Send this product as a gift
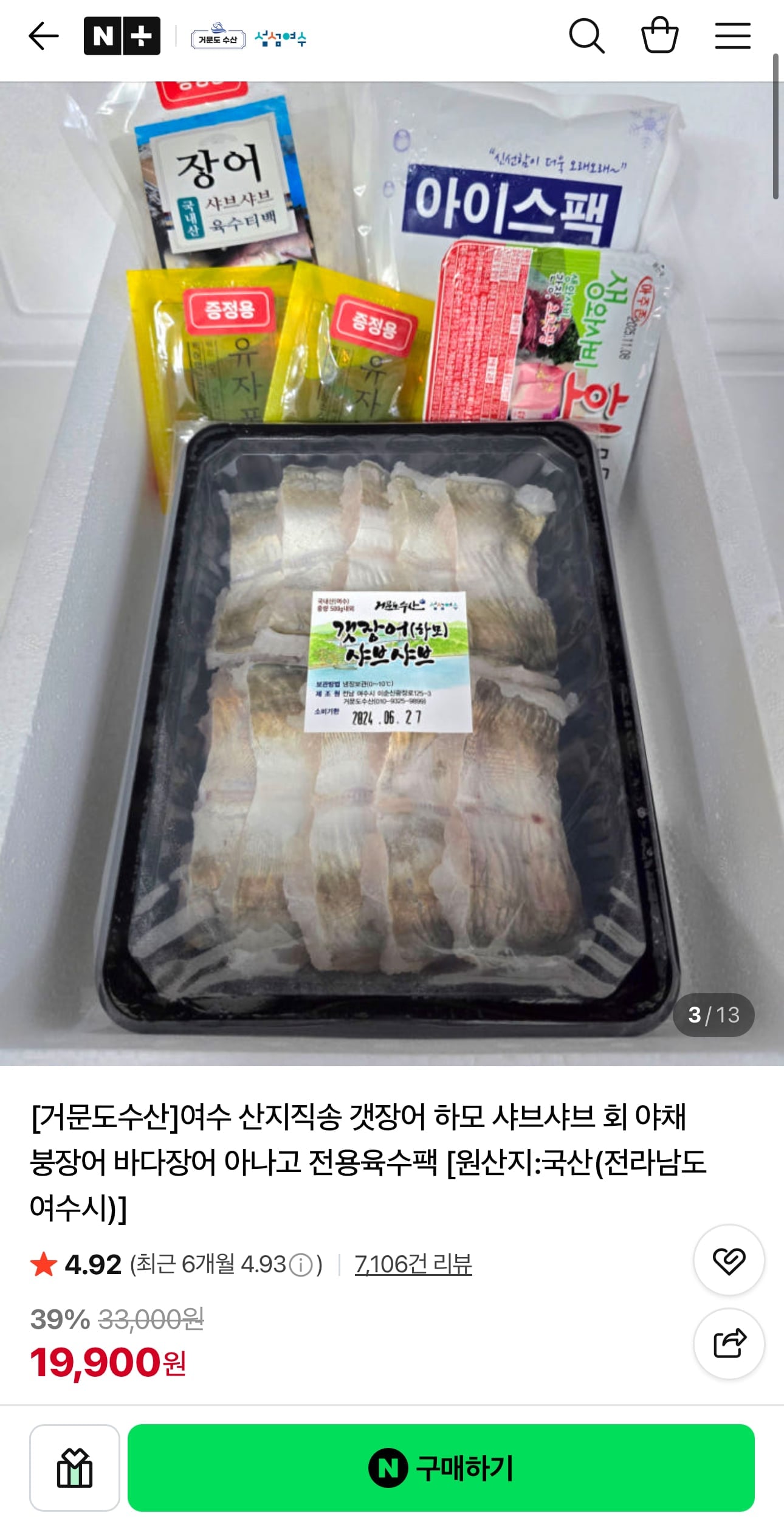784x1530 pixels. click(75, 1468)
